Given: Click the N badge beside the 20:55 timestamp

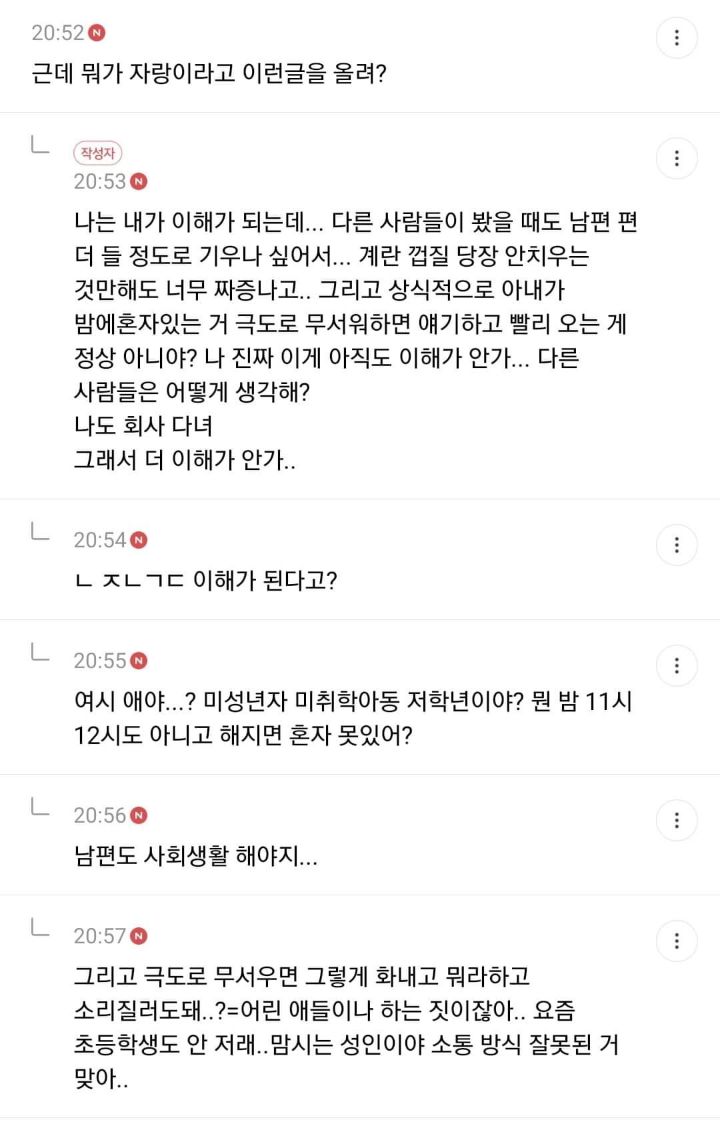Looking at the screenshot, I should click(x=141, y=660).
